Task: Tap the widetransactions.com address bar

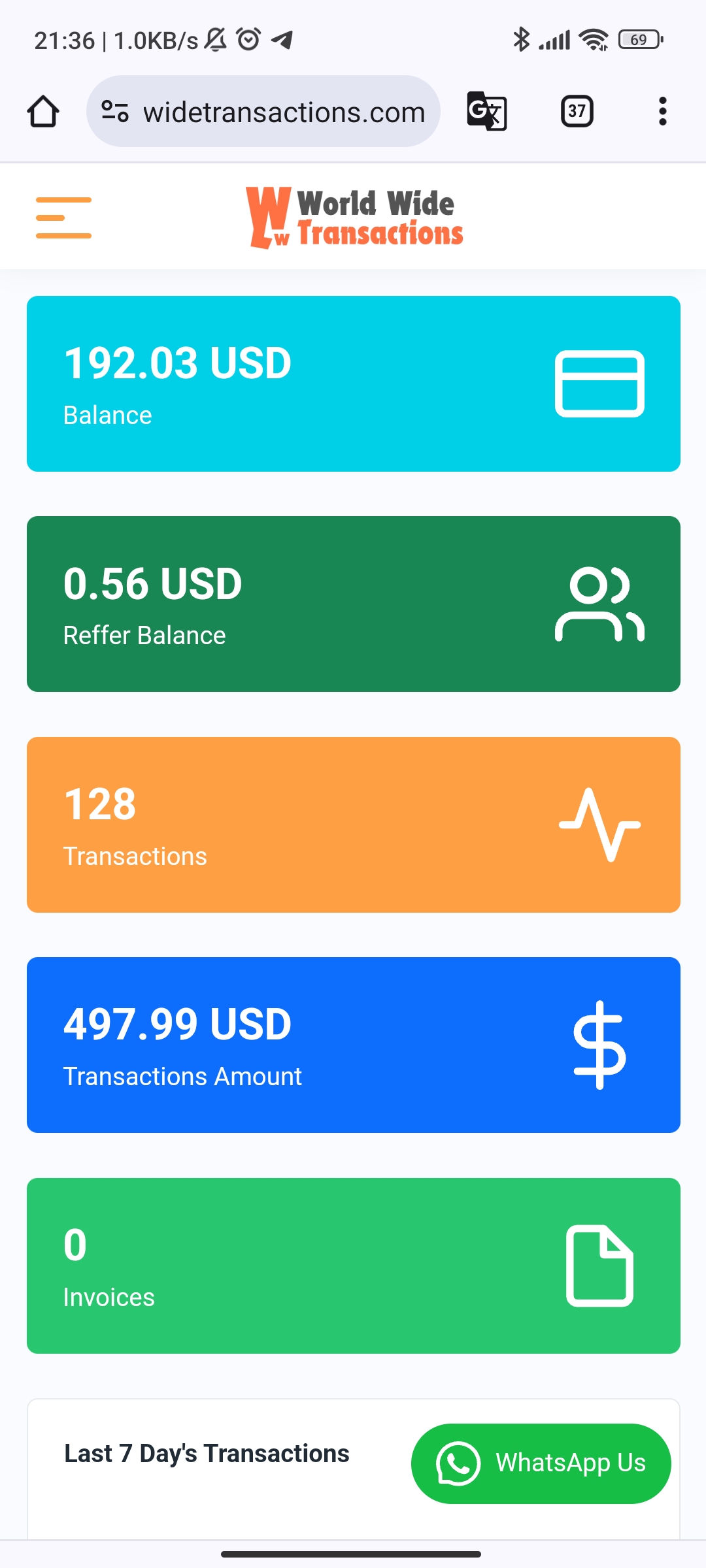Action: coord(263,112)
